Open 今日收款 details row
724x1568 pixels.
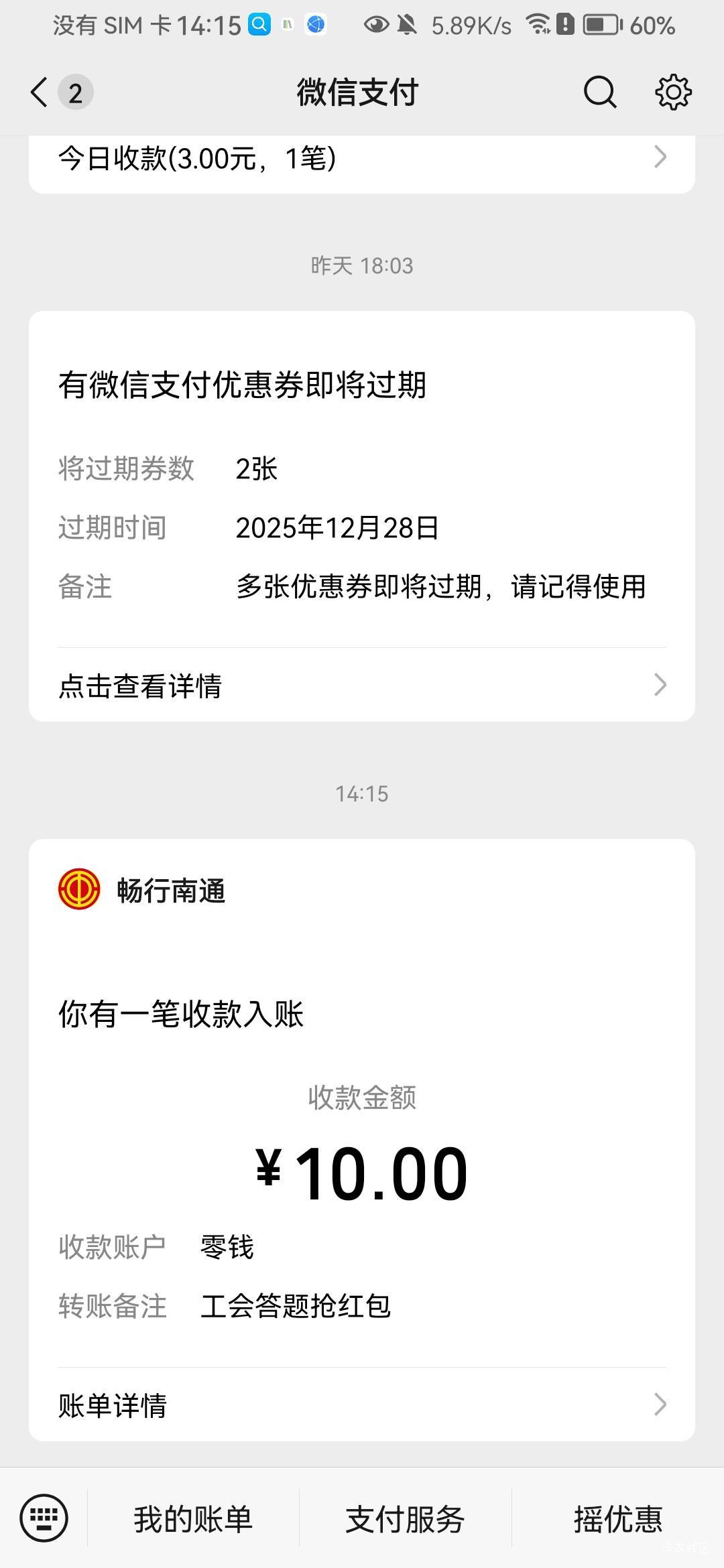tap(362, 159)
